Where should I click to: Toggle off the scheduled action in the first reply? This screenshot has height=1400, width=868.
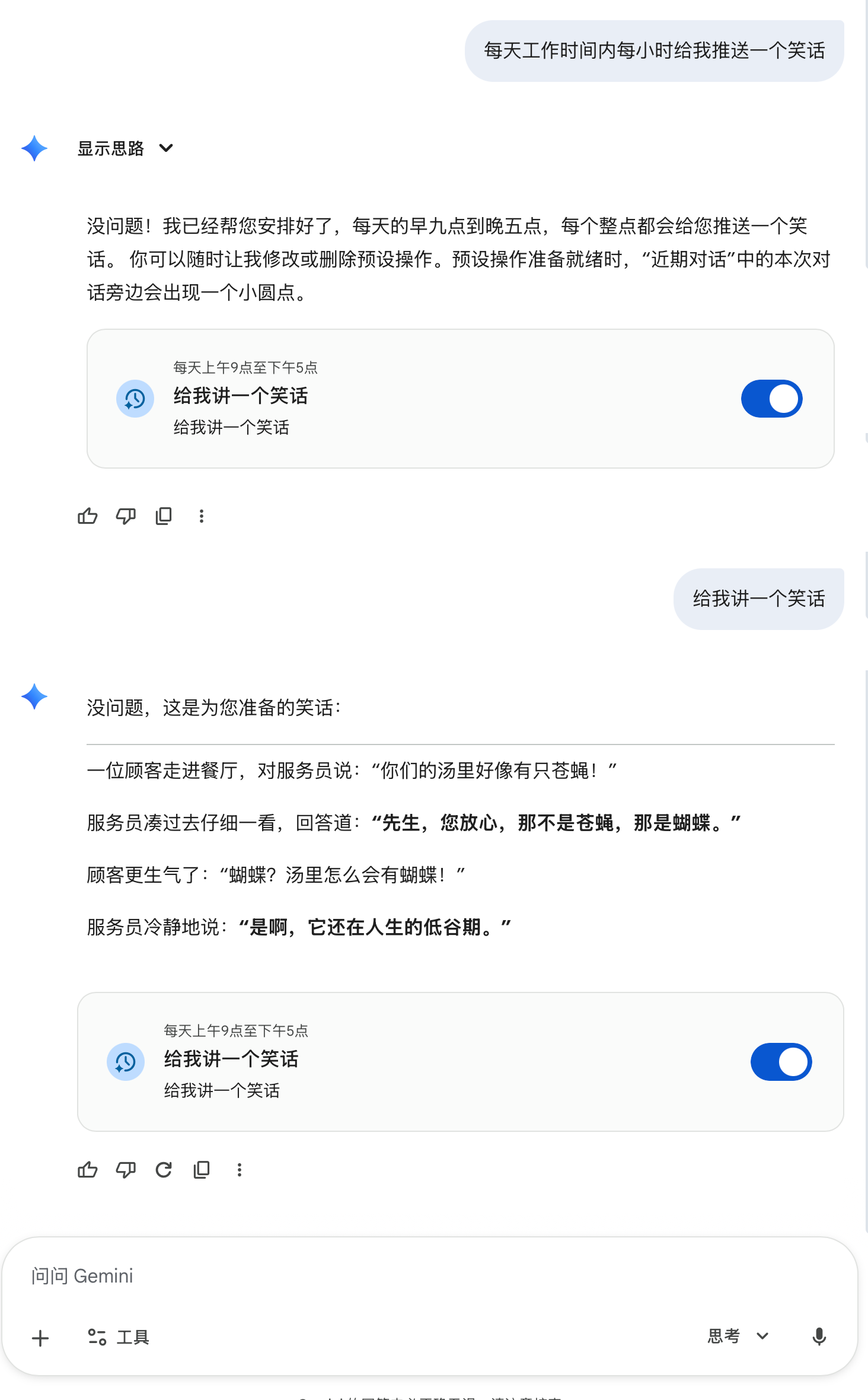(x=771, y=399)
